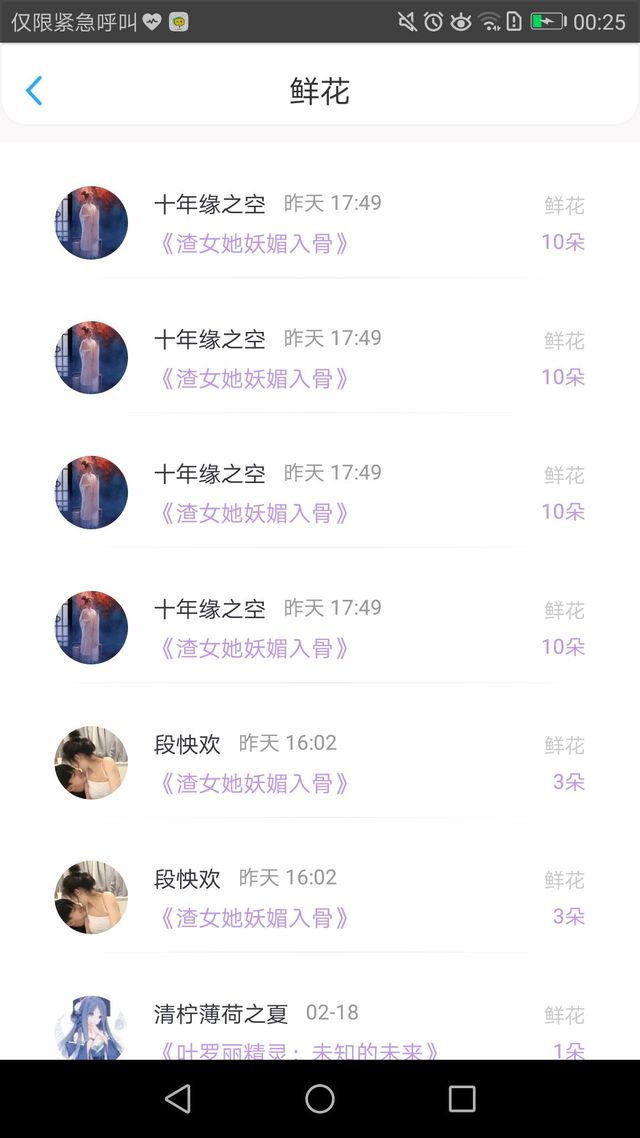The image size is (640, 1138).
Task: Go back using the blue arrow
Action: pos(33,91)
